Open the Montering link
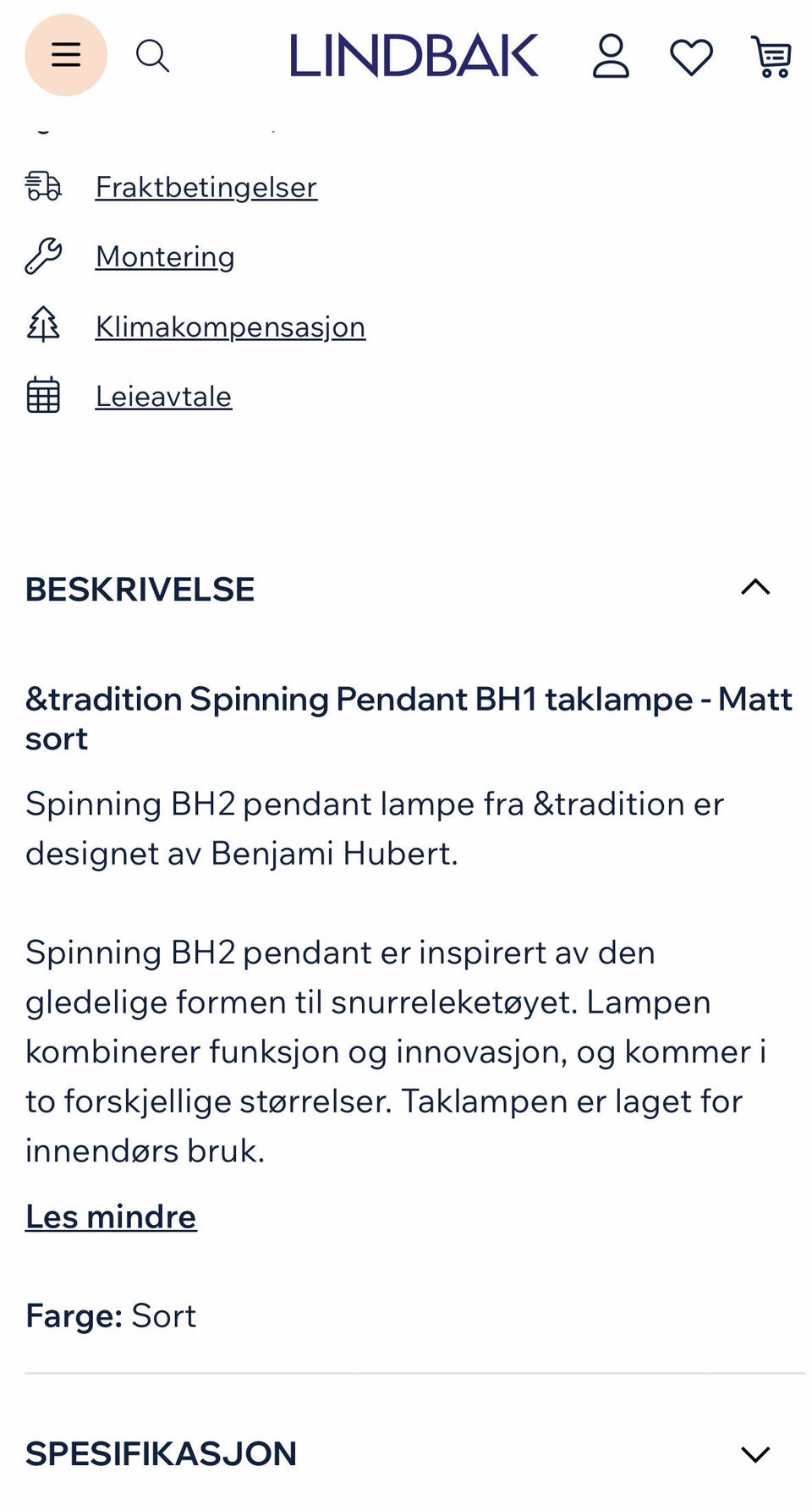Screen dimensions: 812x1510 166,255
